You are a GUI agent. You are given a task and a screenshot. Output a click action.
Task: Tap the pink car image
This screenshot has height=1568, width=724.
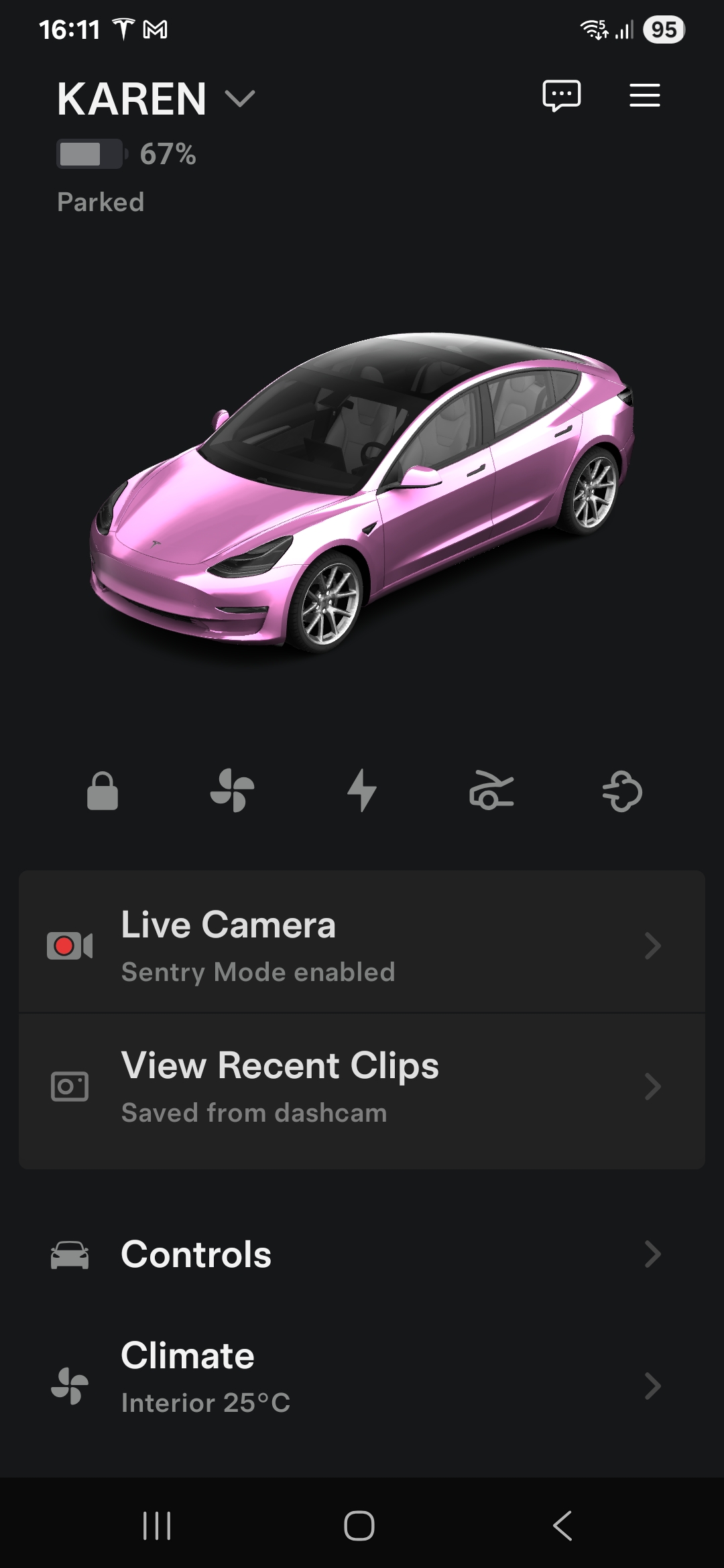(362, 493)
